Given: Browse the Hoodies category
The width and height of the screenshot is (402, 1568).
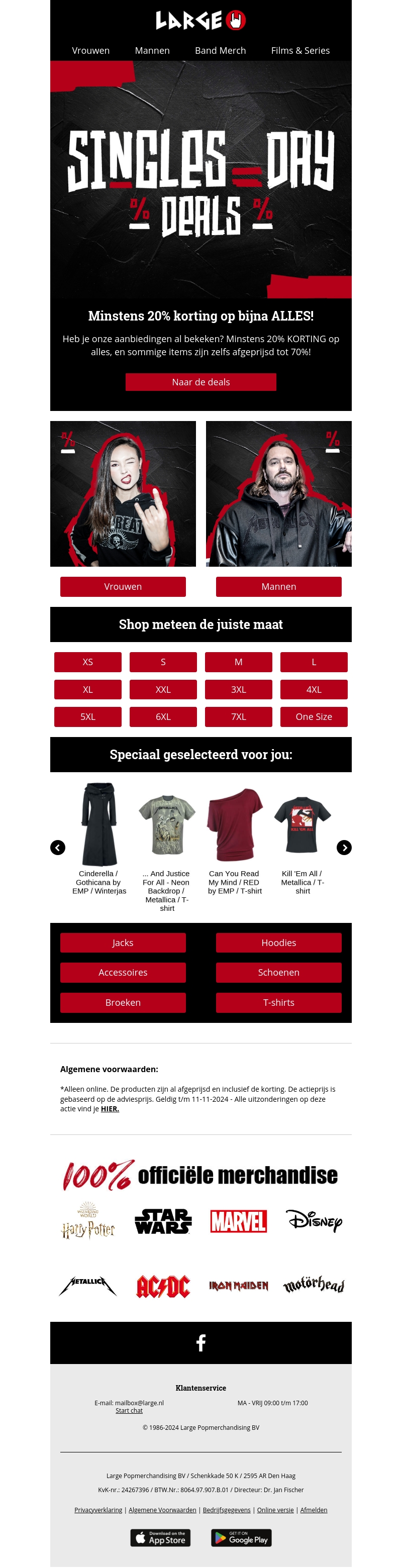Looking at the screenshot, I should [x=278, y=943].
